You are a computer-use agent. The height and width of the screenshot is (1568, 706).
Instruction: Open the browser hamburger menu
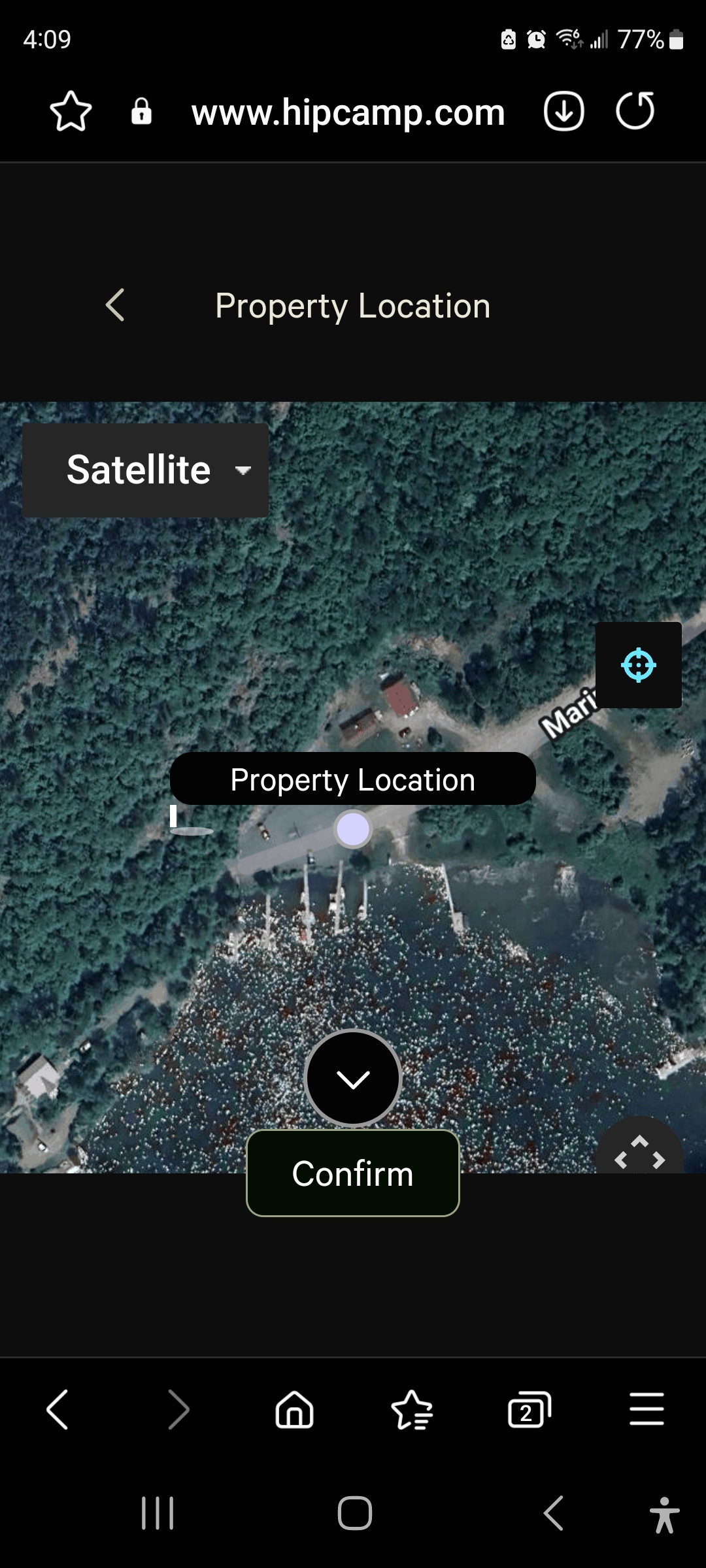[x=647, y=1409]
